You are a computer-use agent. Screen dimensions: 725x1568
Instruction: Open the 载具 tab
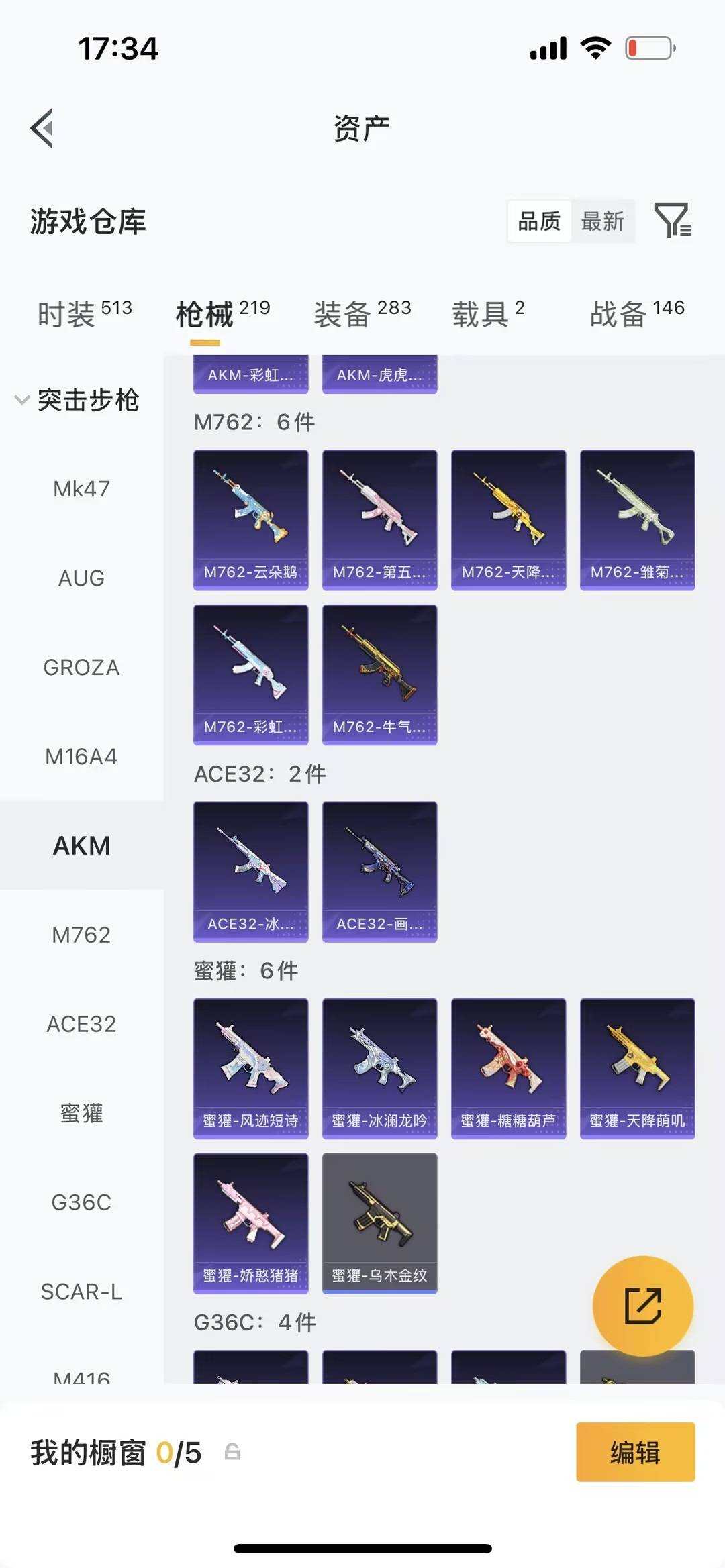[488, 313]
